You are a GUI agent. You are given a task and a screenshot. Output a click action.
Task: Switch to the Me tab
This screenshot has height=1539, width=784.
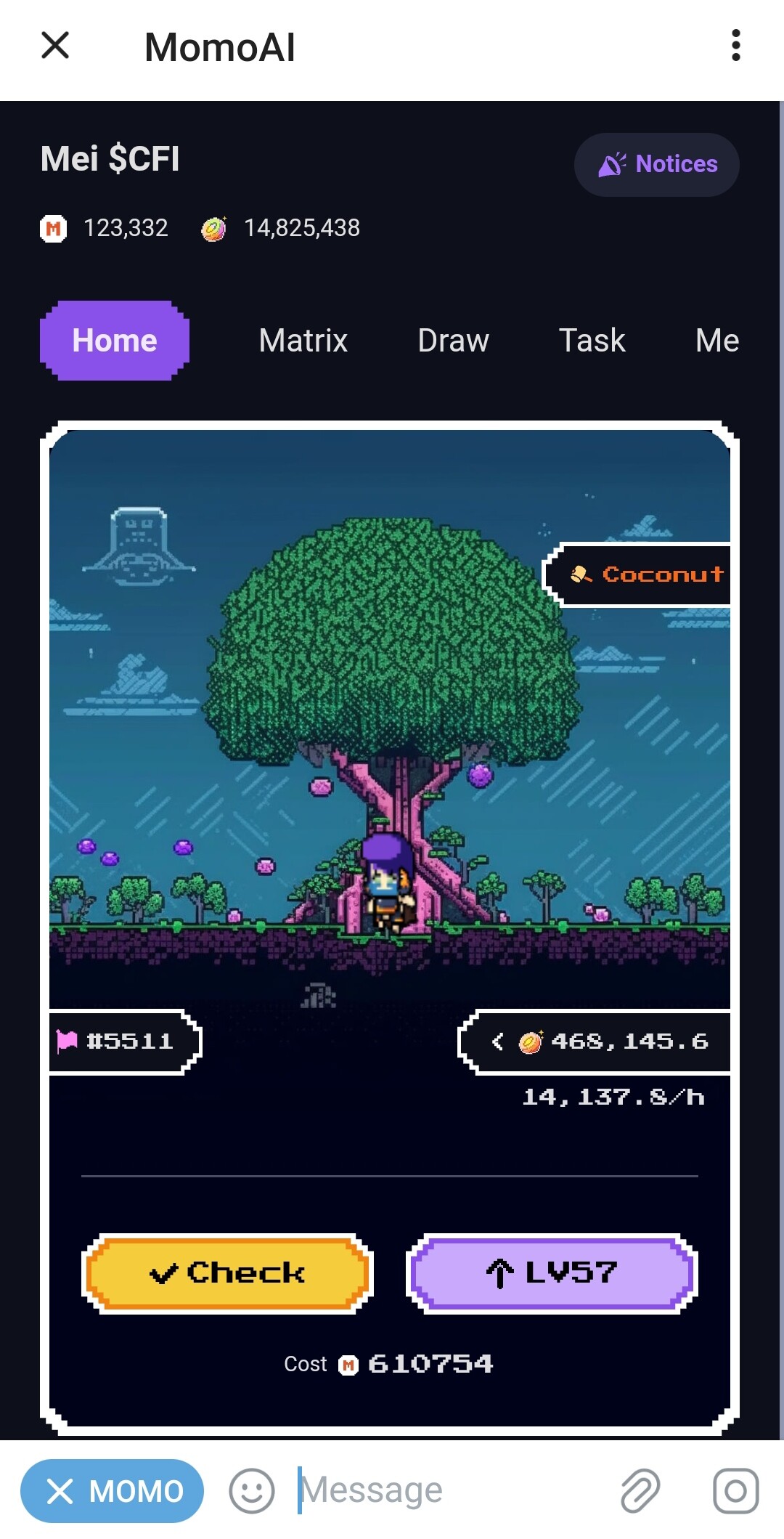coord(716,341)
